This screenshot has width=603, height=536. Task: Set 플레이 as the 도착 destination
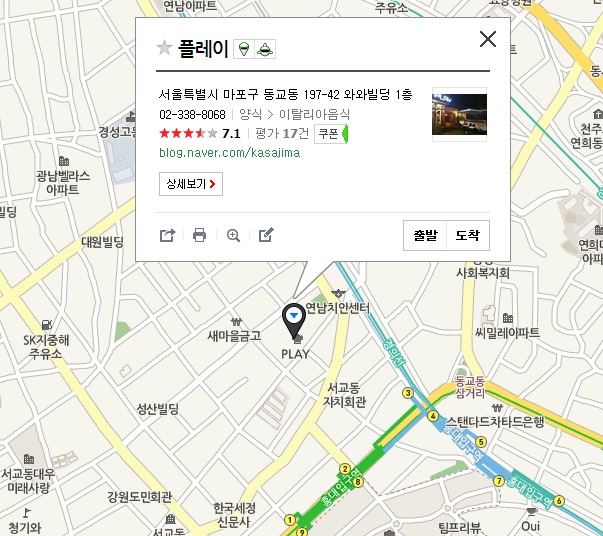467,235
